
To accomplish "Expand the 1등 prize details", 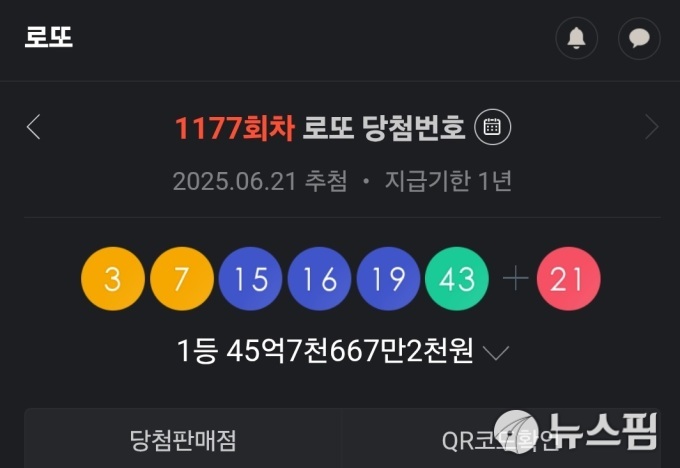I will (x=496, y=352).
